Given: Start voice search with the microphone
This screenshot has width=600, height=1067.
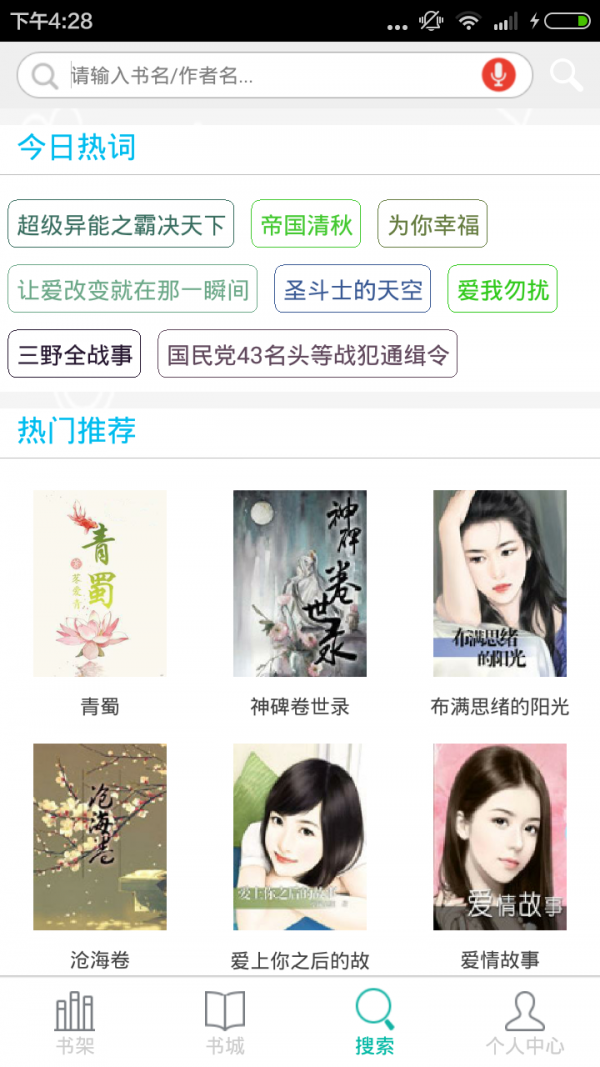Looking at the screenshot, I should pos(498,75).
